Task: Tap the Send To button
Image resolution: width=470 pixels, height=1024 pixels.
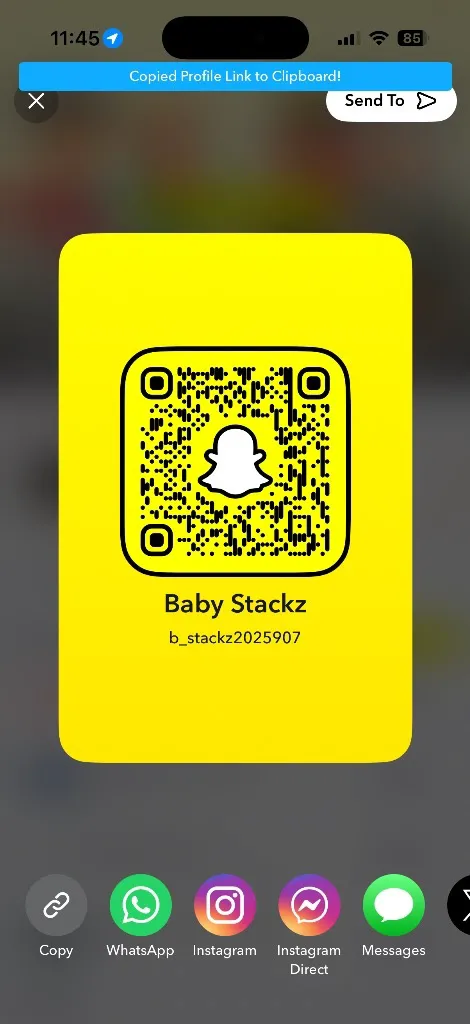Action: point(391,101)
